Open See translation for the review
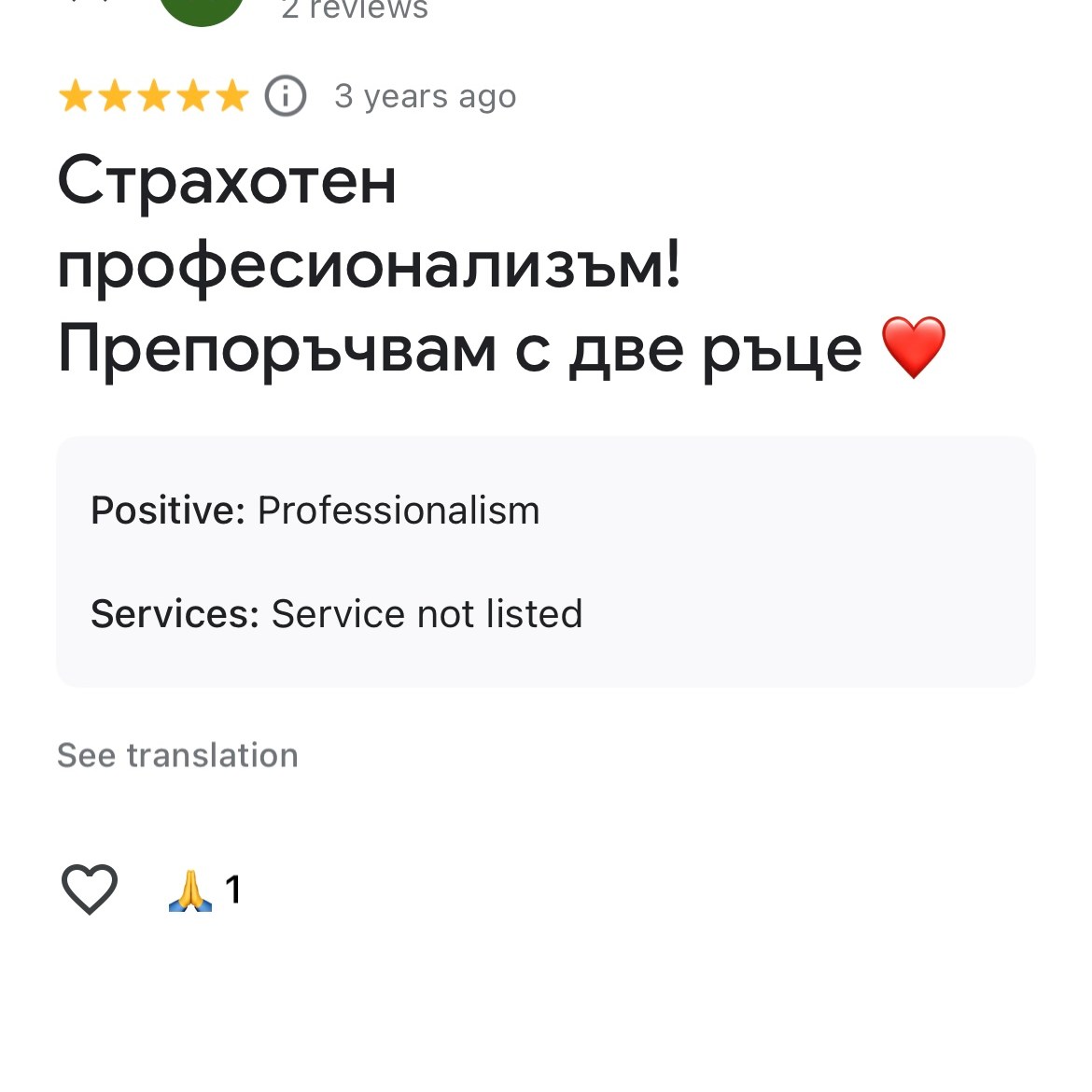The height and width of the screenshot is (1092, 1092). [177, 755]
